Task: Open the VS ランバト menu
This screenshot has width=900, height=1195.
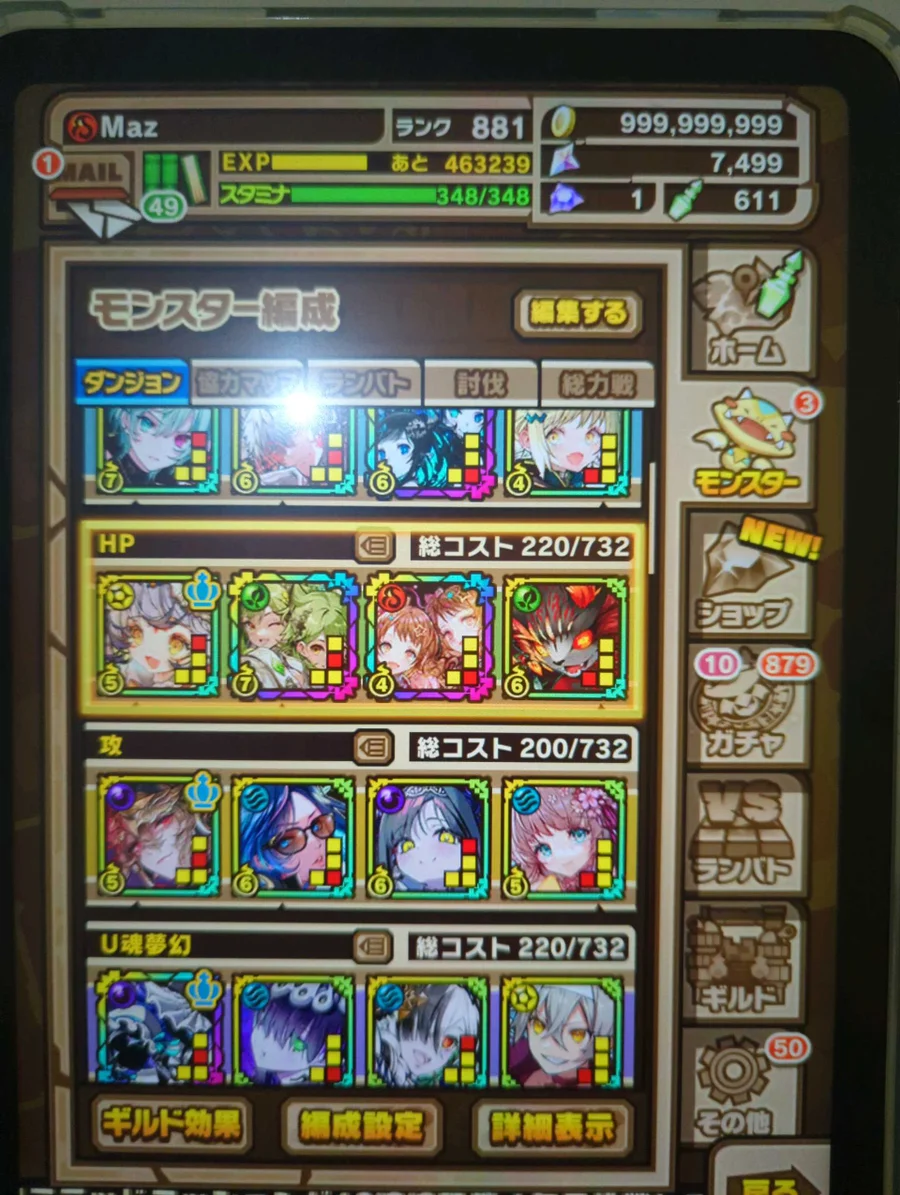Action: (748, 832)
